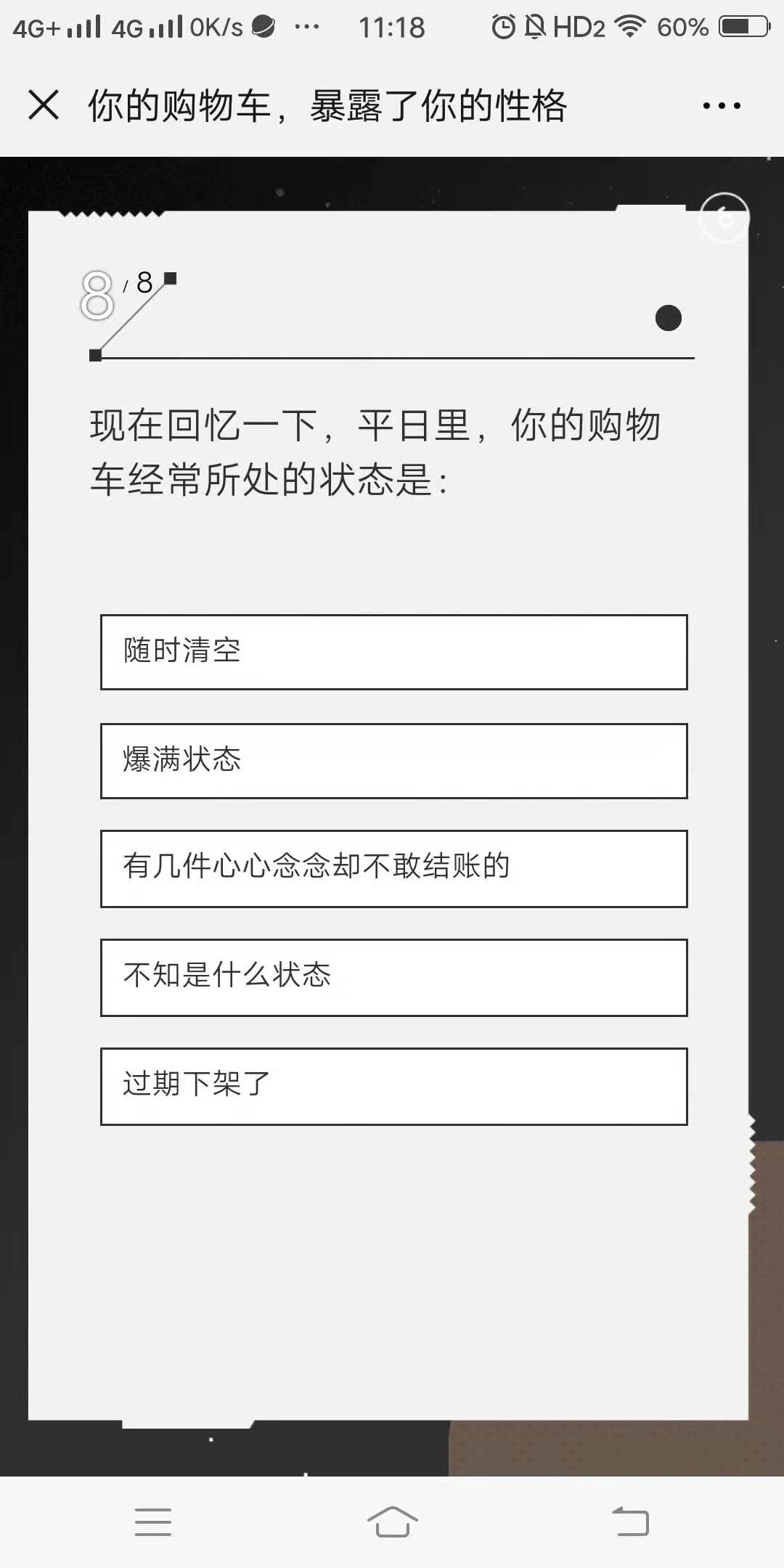Screen dimensions: 784x1568
Task: Pick 有几件心心念念却不敢结账的
Action: pyautogui.click(x=393, y=869)
